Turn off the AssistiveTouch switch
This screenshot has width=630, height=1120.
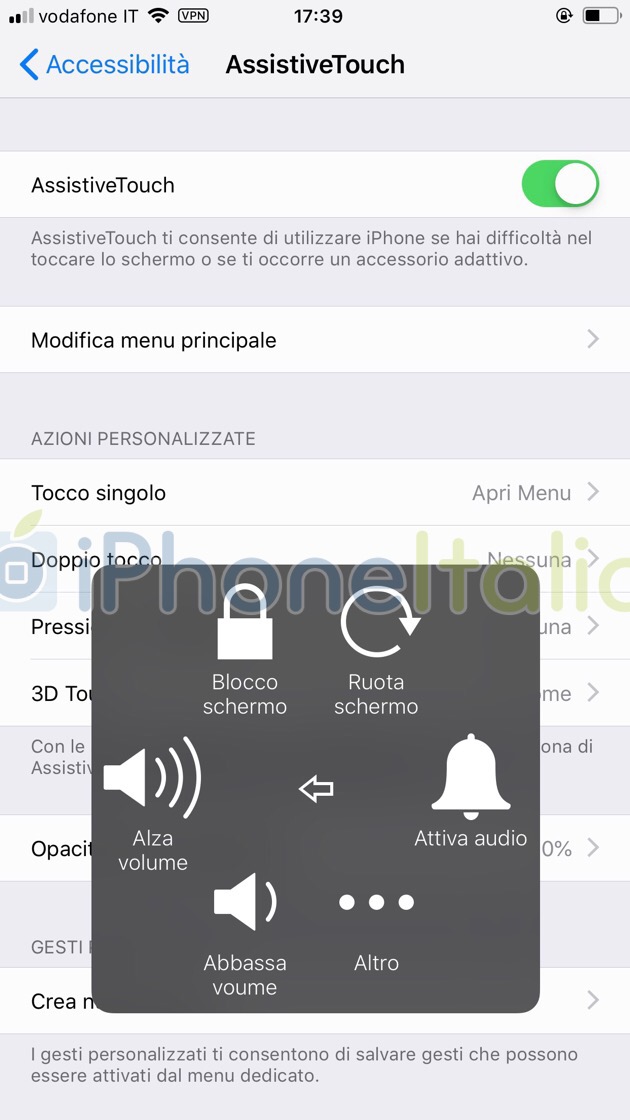coord(560,185)
